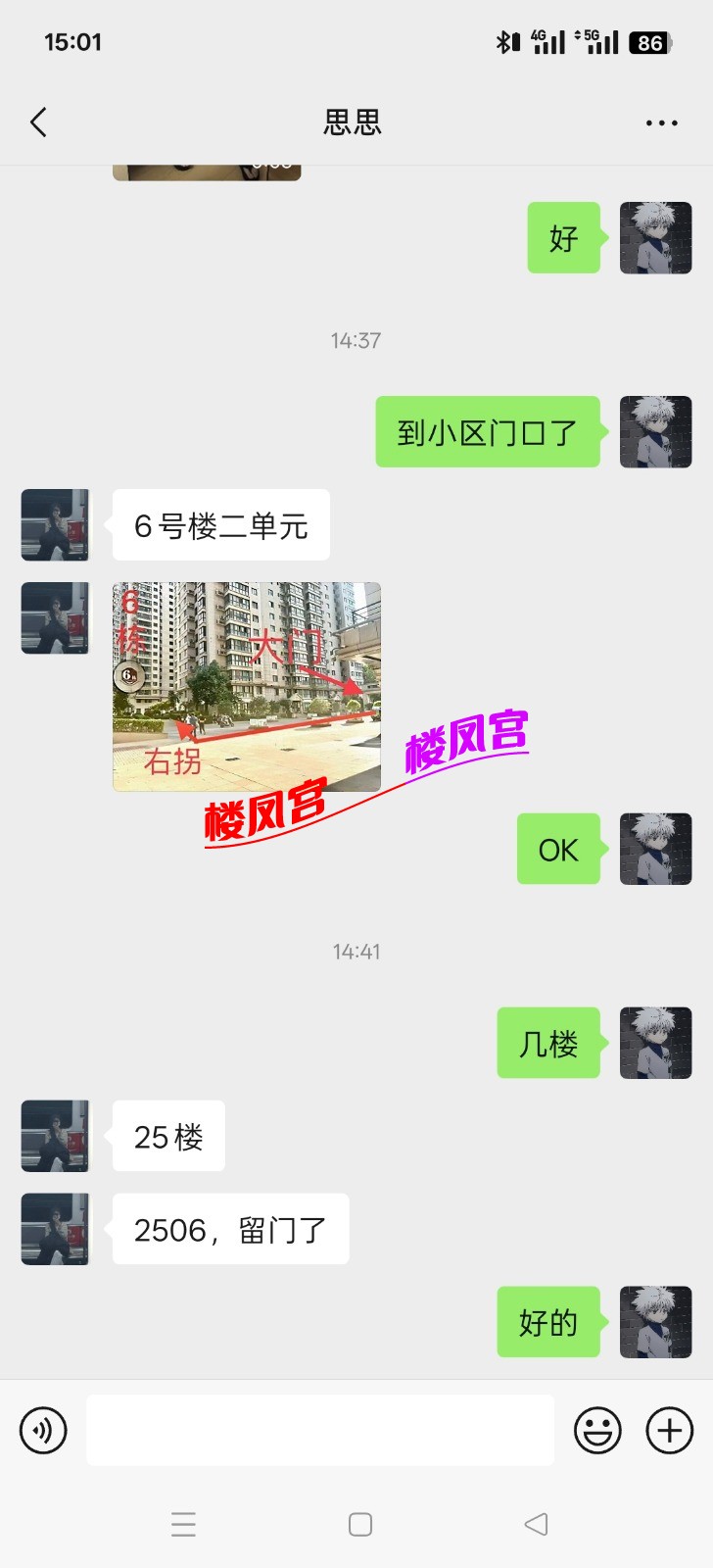The width and height of the screenshot is (713, 1568).
Task: Tap the system back navigation button
Action: 536,1524
